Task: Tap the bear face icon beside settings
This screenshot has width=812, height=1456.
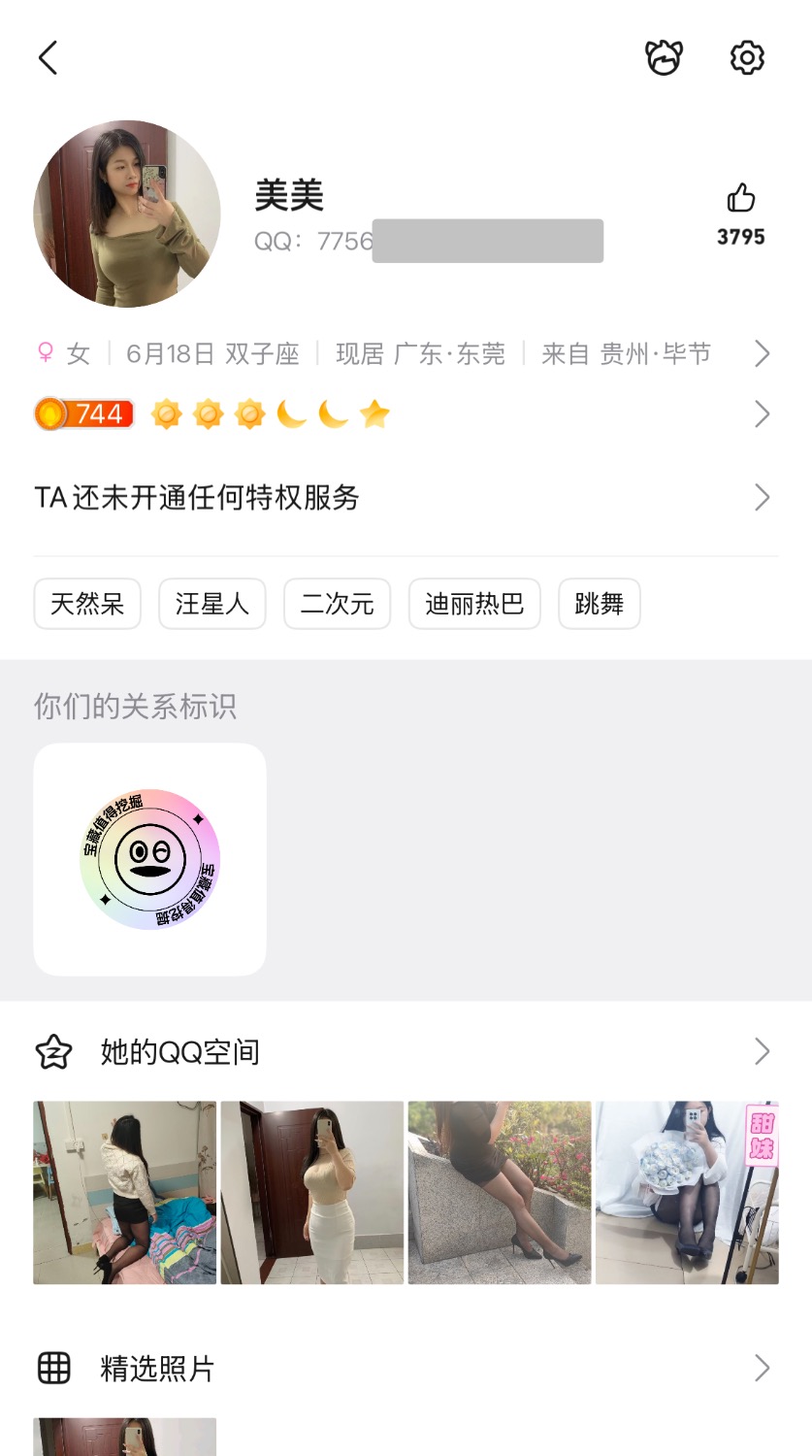Action: point(665,58)
